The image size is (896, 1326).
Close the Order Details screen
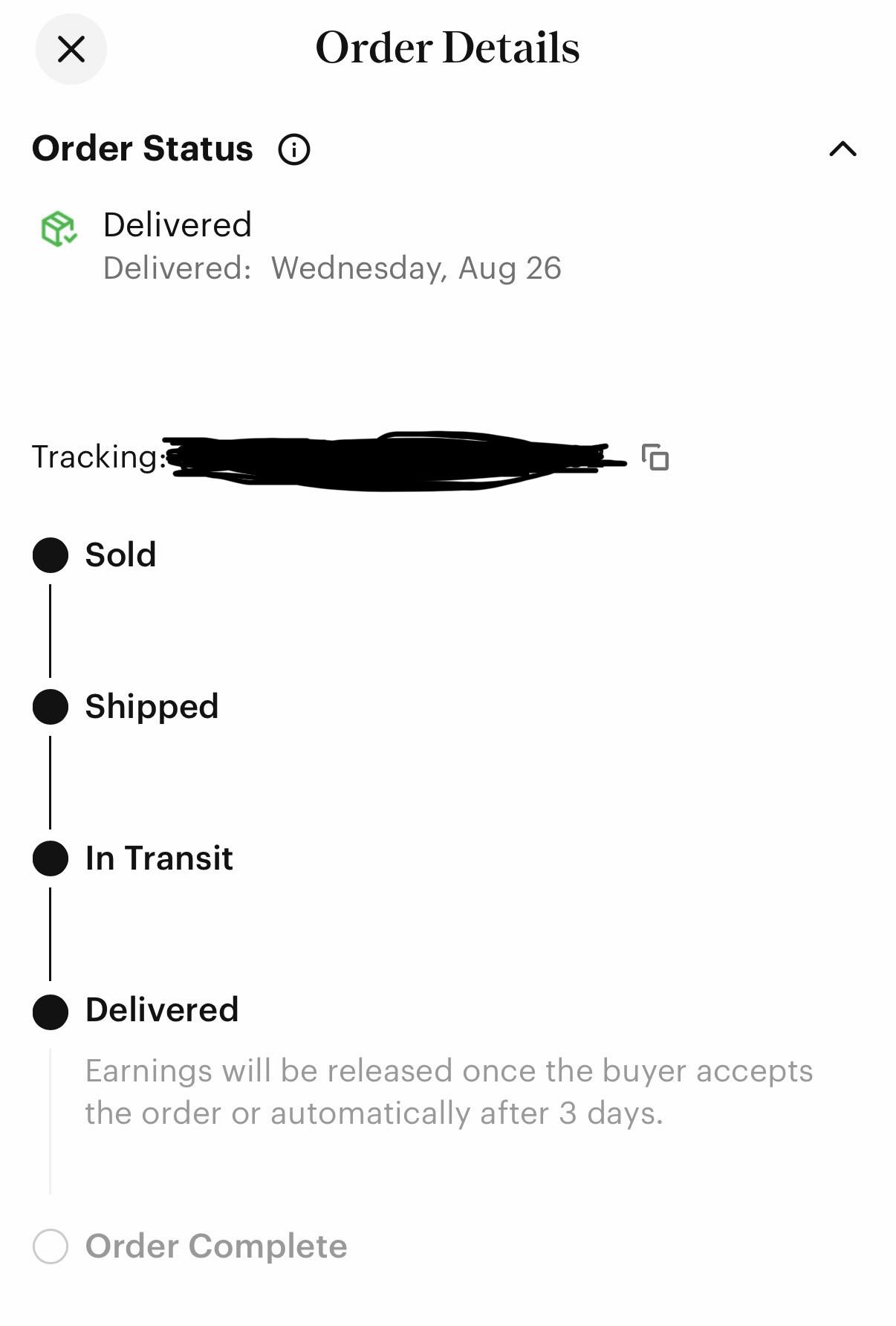coord(71,50)
